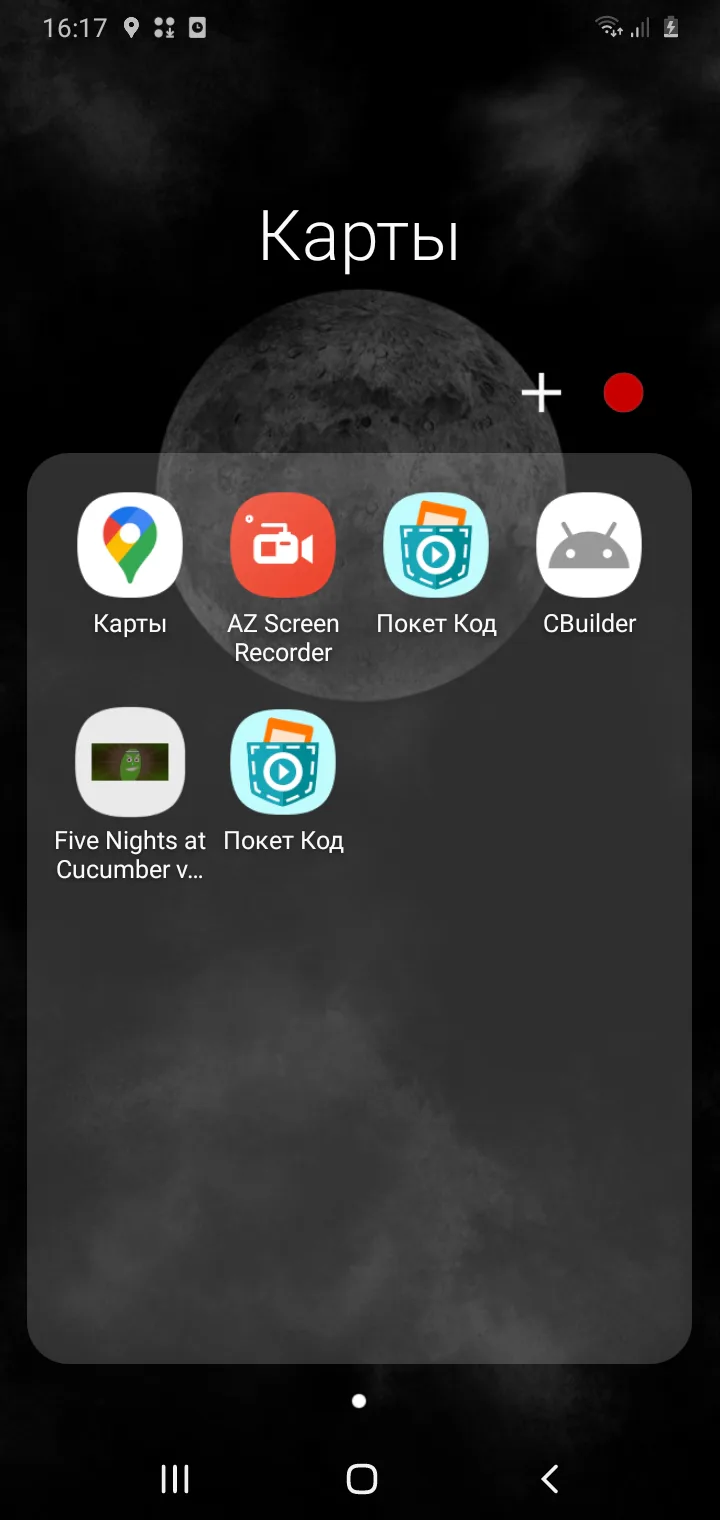Change folder color via red dot
This screenshot has width=720, height=1520.
click(623, 393)
